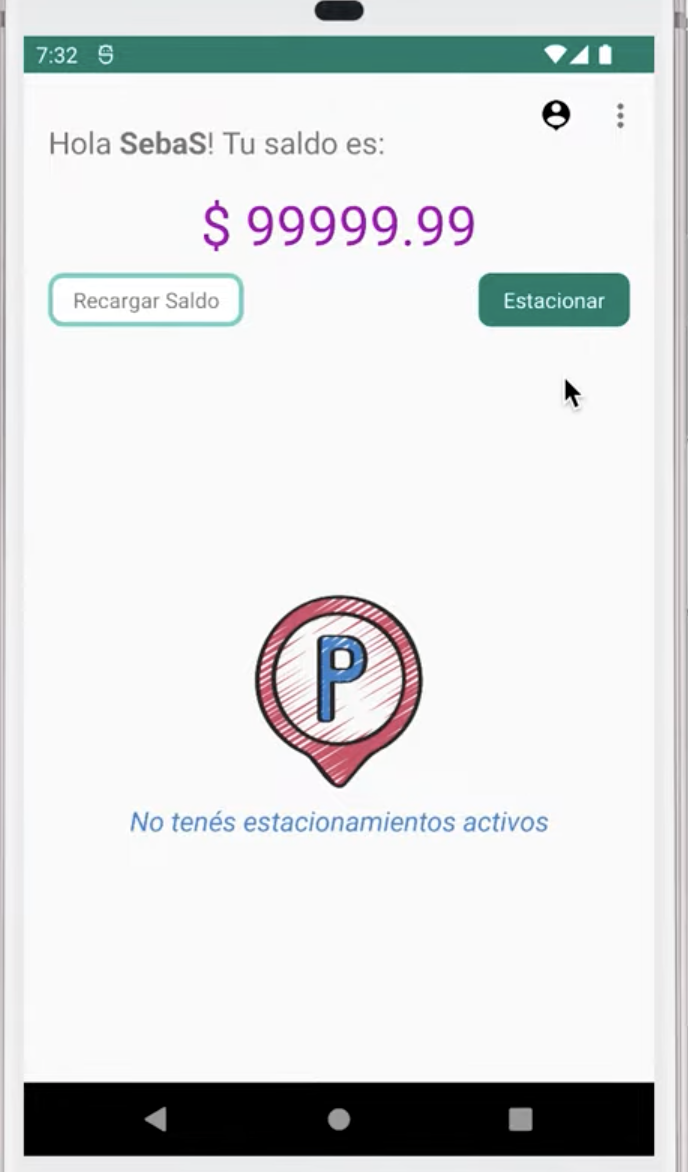688x1172 pixels.
Task: Go back using the system back button
Action: [155, 1119]
